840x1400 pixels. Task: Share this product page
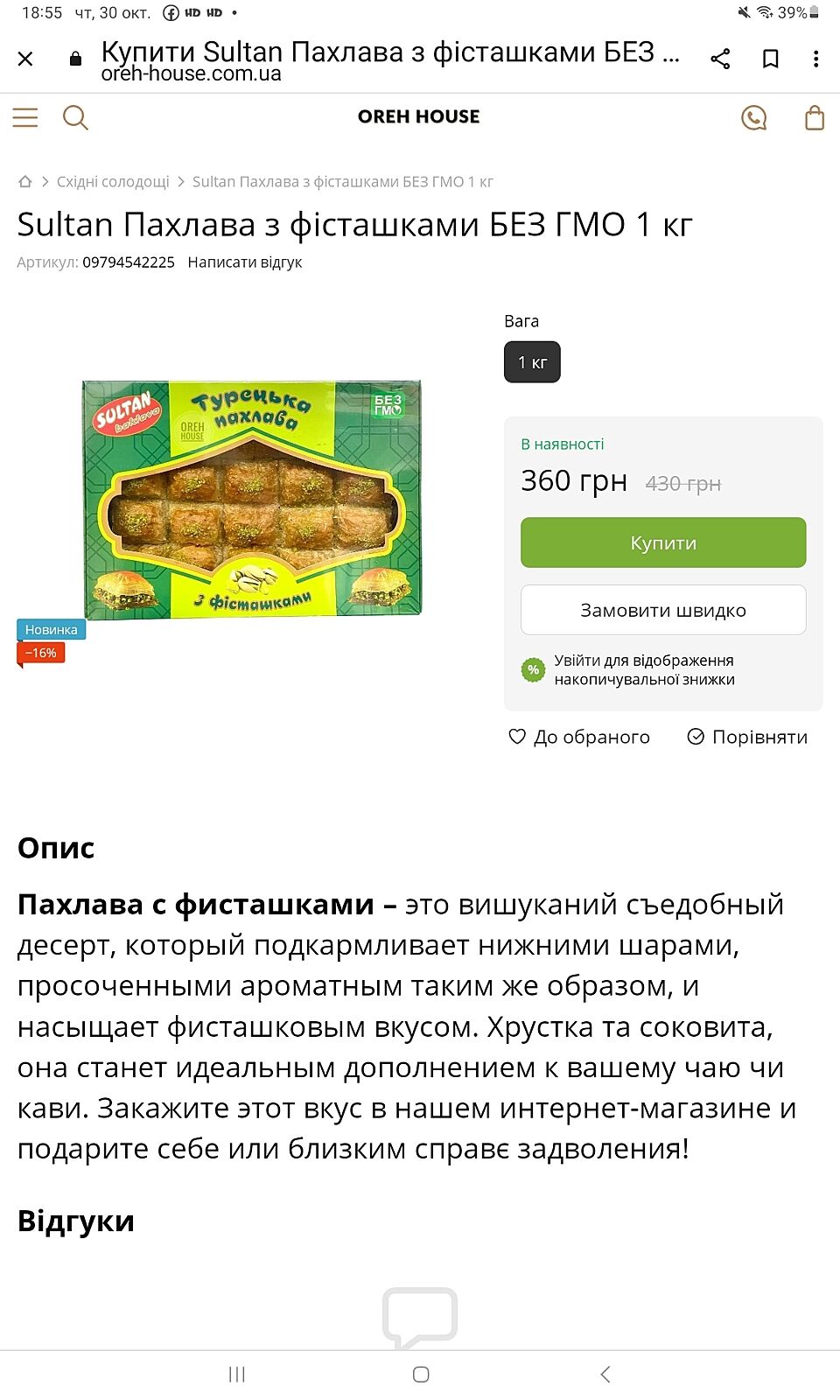click(x=720, y=59)
